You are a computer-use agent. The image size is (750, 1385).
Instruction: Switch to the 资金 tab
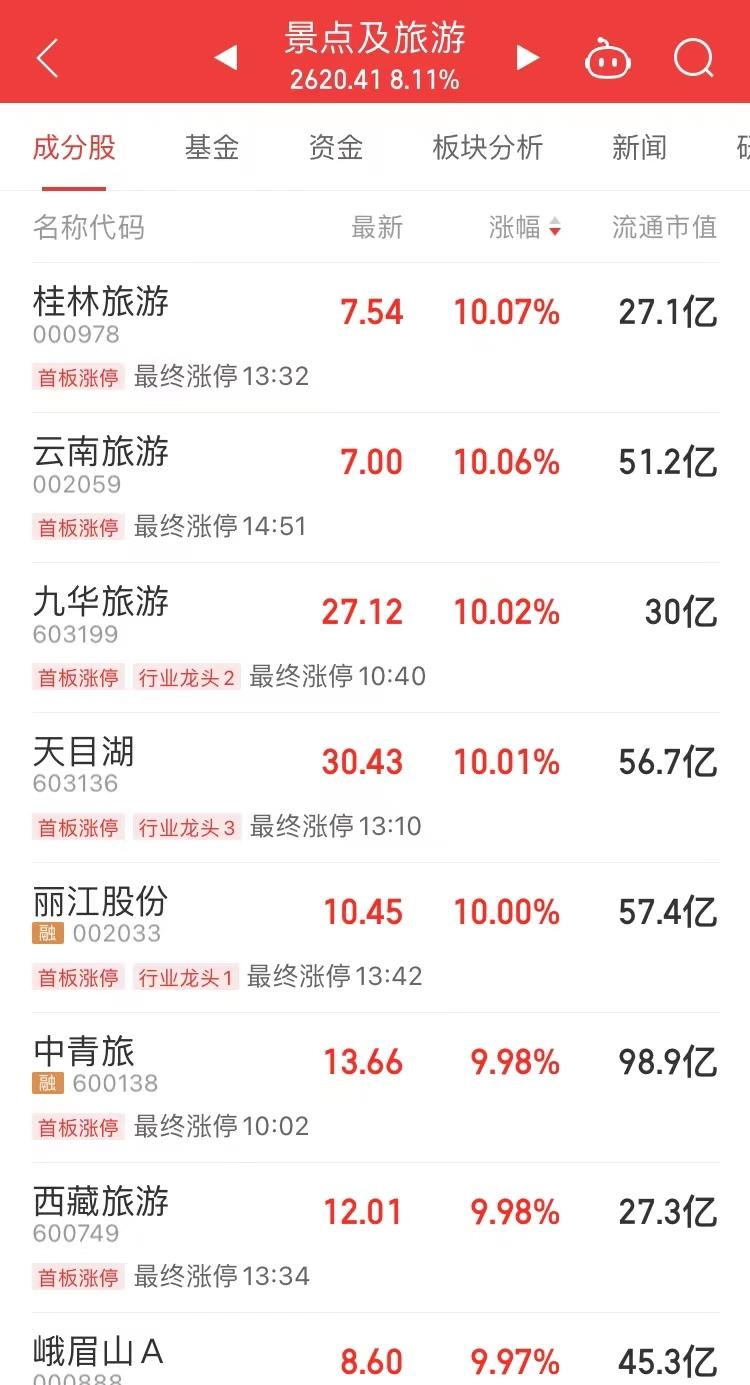(335, 148)
